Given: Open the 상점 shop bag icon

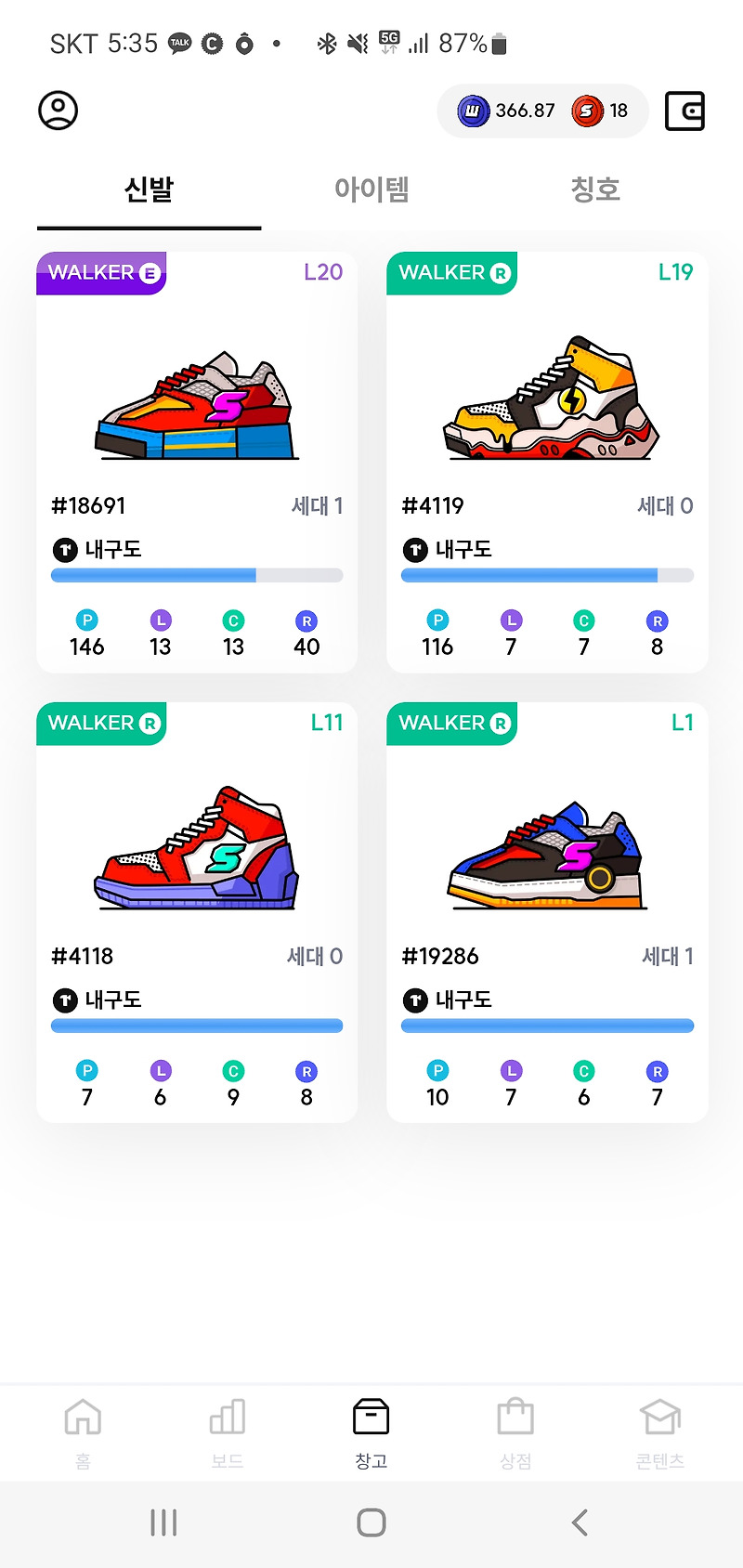Looking at the screenshot, I should [x=515, y=1415].
